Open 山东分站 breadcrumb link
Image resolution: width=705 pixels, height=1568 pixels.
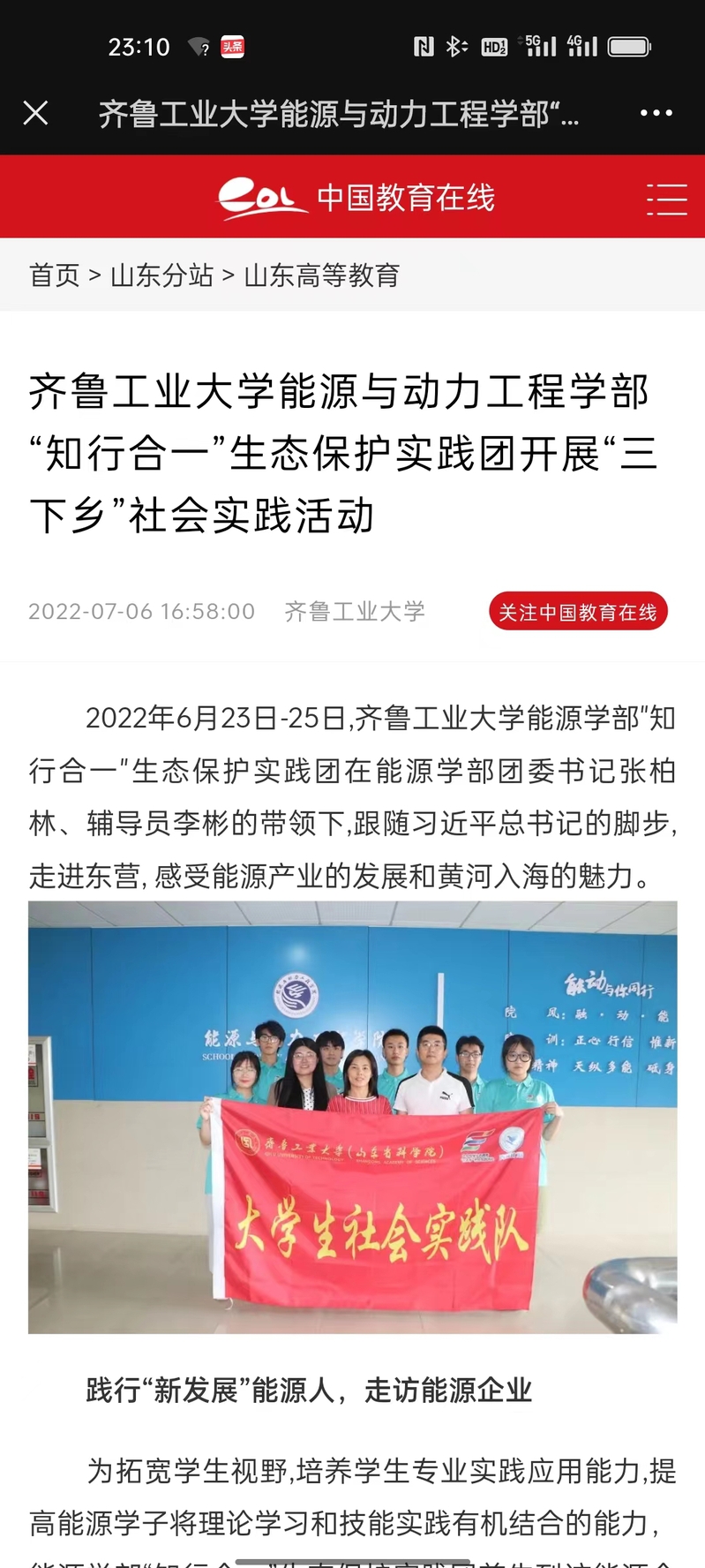161,275
